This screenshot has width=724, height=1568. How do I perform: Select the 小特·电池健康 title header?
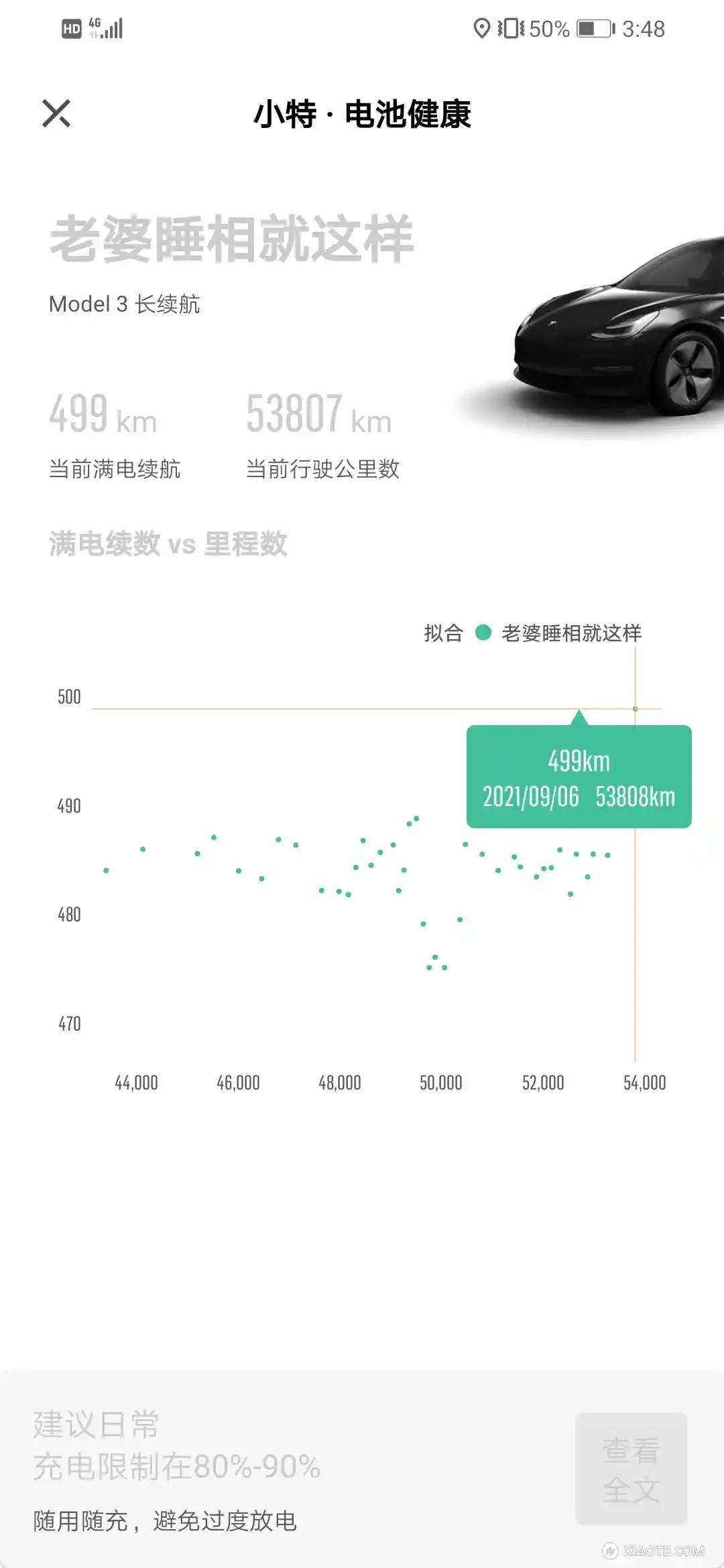pos(362,114)
